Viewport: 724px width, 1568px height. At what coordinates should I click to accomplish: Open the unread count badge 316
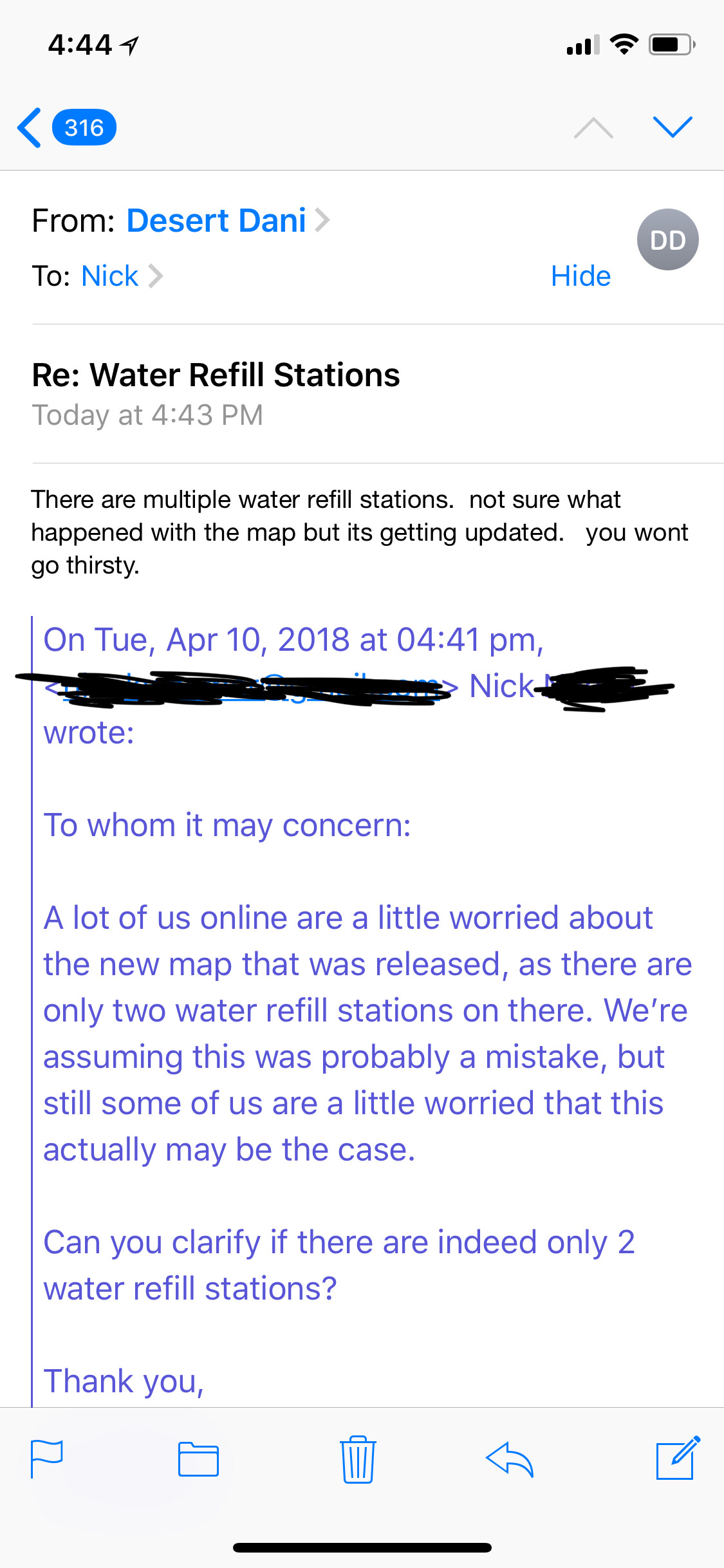(x=84, y=127)
